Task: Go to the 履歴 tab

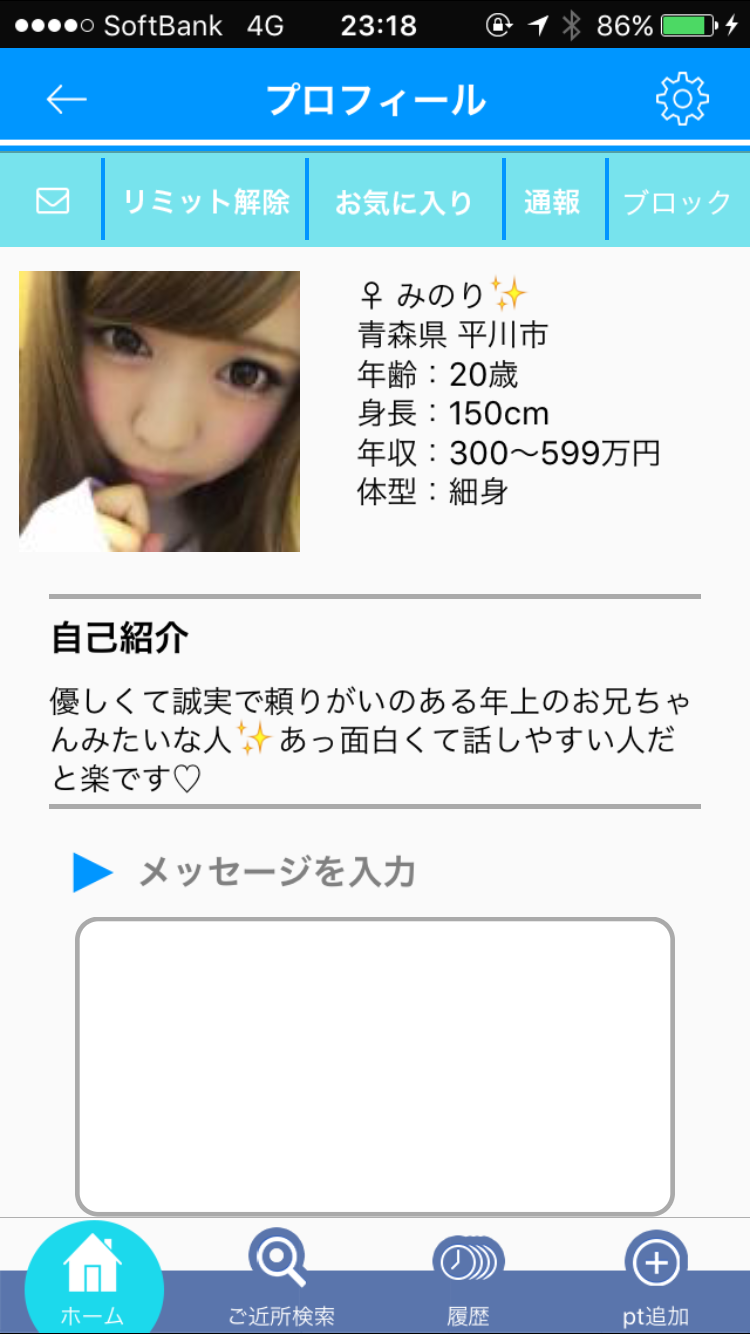Action: (468, 1281)
